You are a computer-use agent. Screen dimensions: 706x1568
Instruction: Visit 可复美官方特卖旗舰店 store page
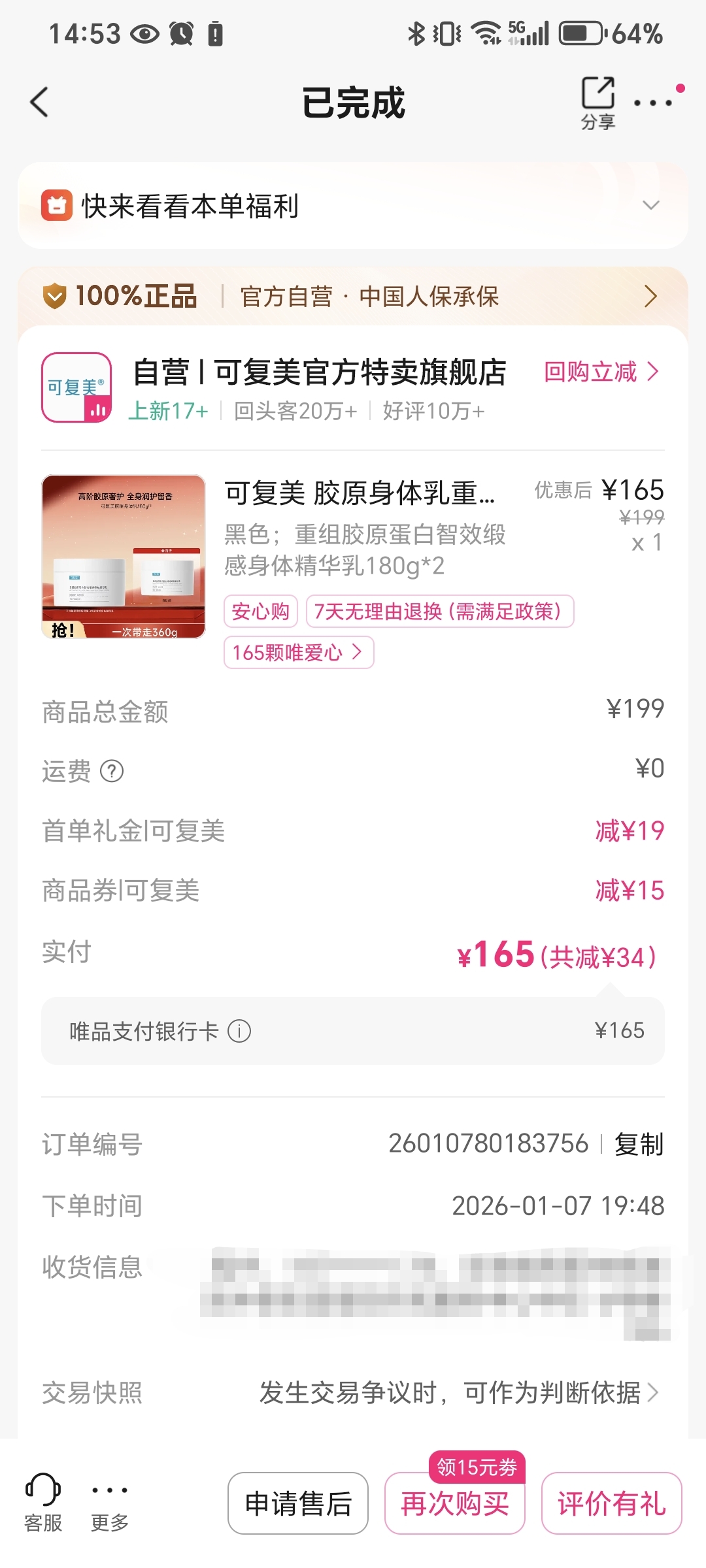[319, 372]
